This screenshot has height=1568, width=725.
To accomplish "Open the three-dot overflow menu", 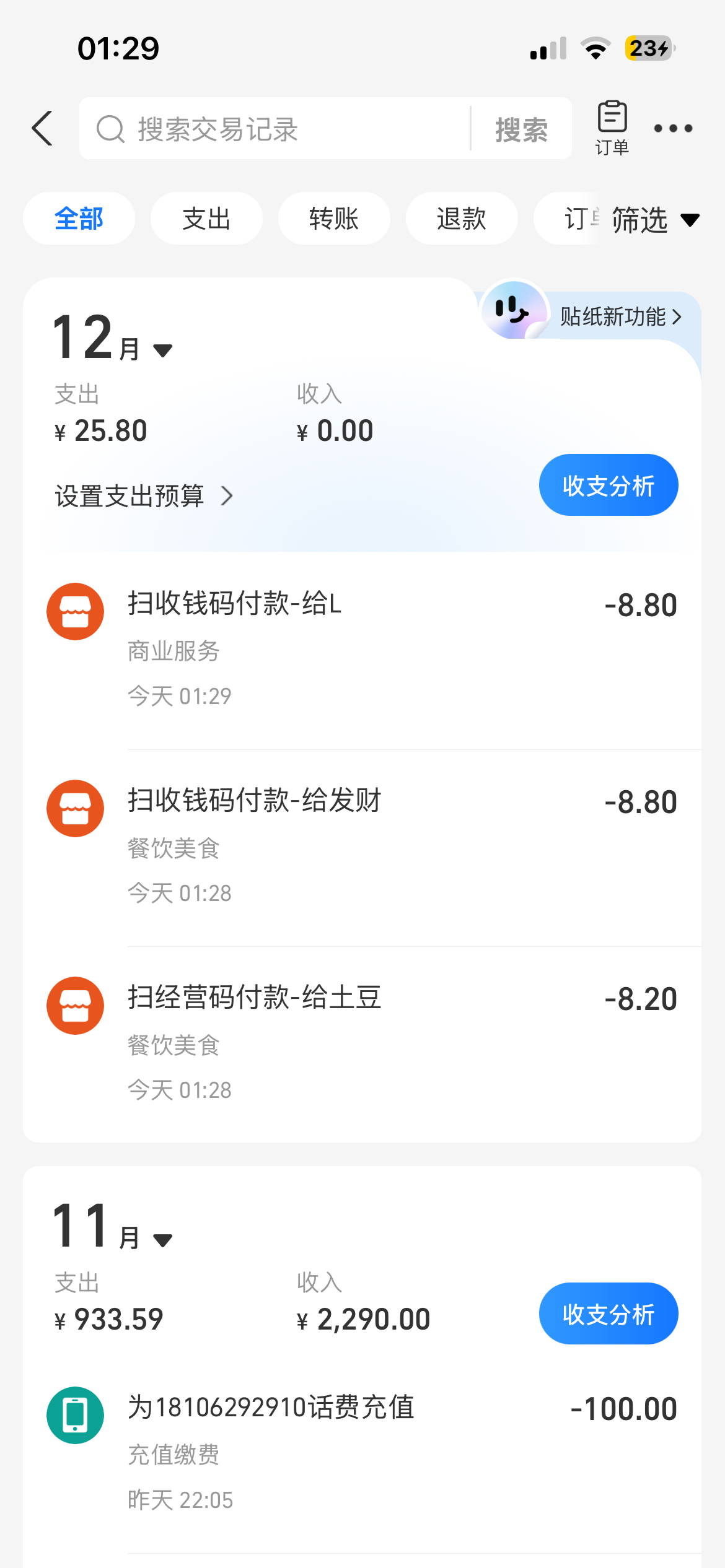I will click(673, 129).
